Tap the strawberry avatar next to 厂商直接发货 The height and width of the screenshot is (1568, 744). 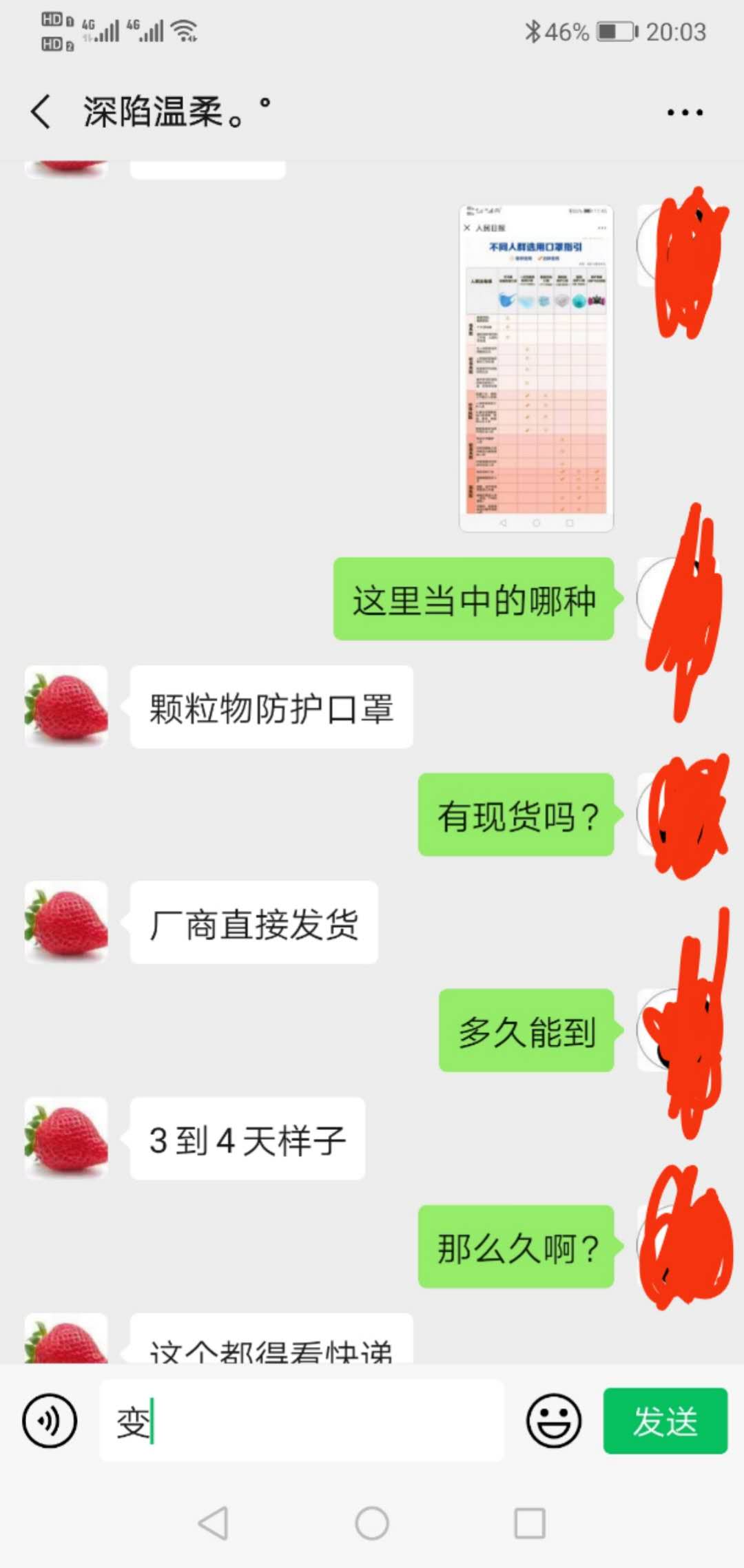point(65,923)
